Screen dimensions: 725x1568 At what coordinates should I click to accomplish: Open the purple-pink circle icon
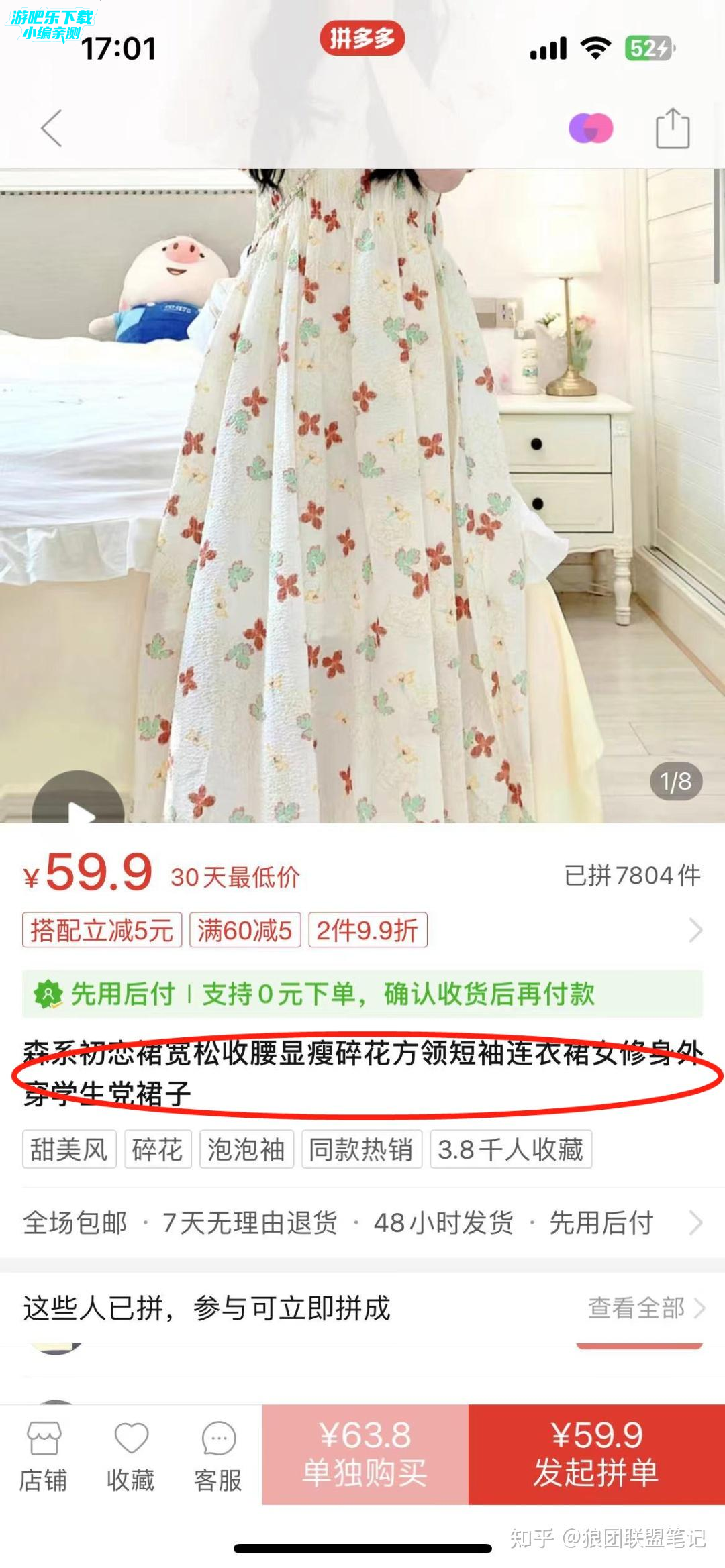click(x=591, y=128)
